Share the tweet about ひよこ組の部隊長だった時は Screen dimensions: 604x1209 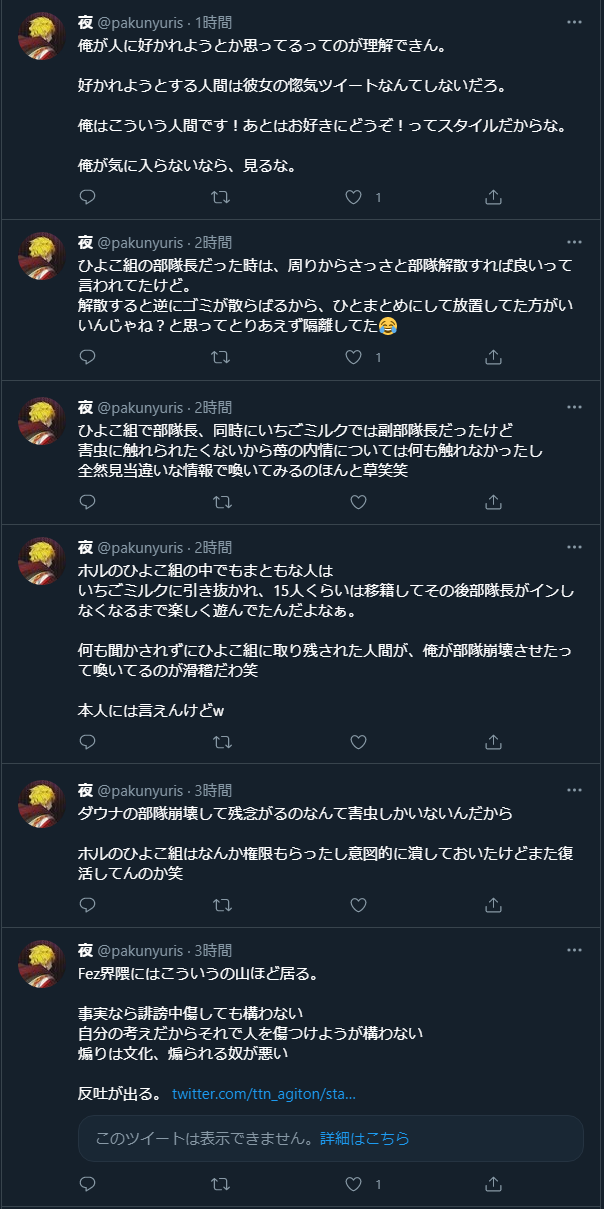(492, 357)
